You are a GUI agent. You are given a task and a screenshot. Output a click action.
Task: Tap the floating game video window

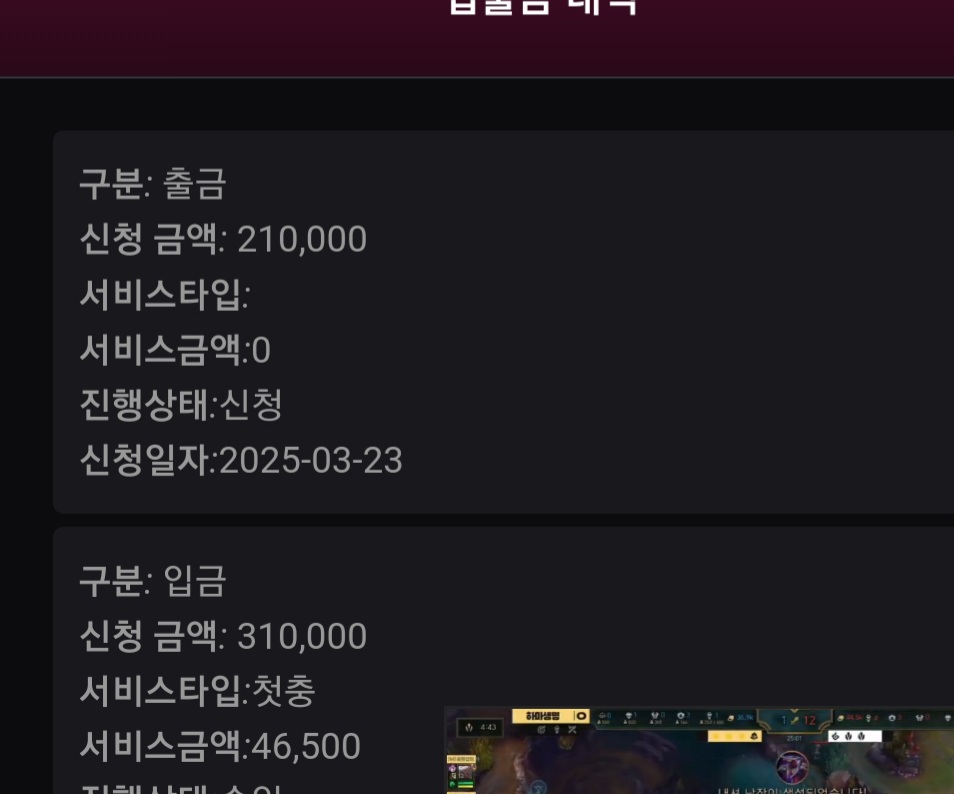[698, 751]
